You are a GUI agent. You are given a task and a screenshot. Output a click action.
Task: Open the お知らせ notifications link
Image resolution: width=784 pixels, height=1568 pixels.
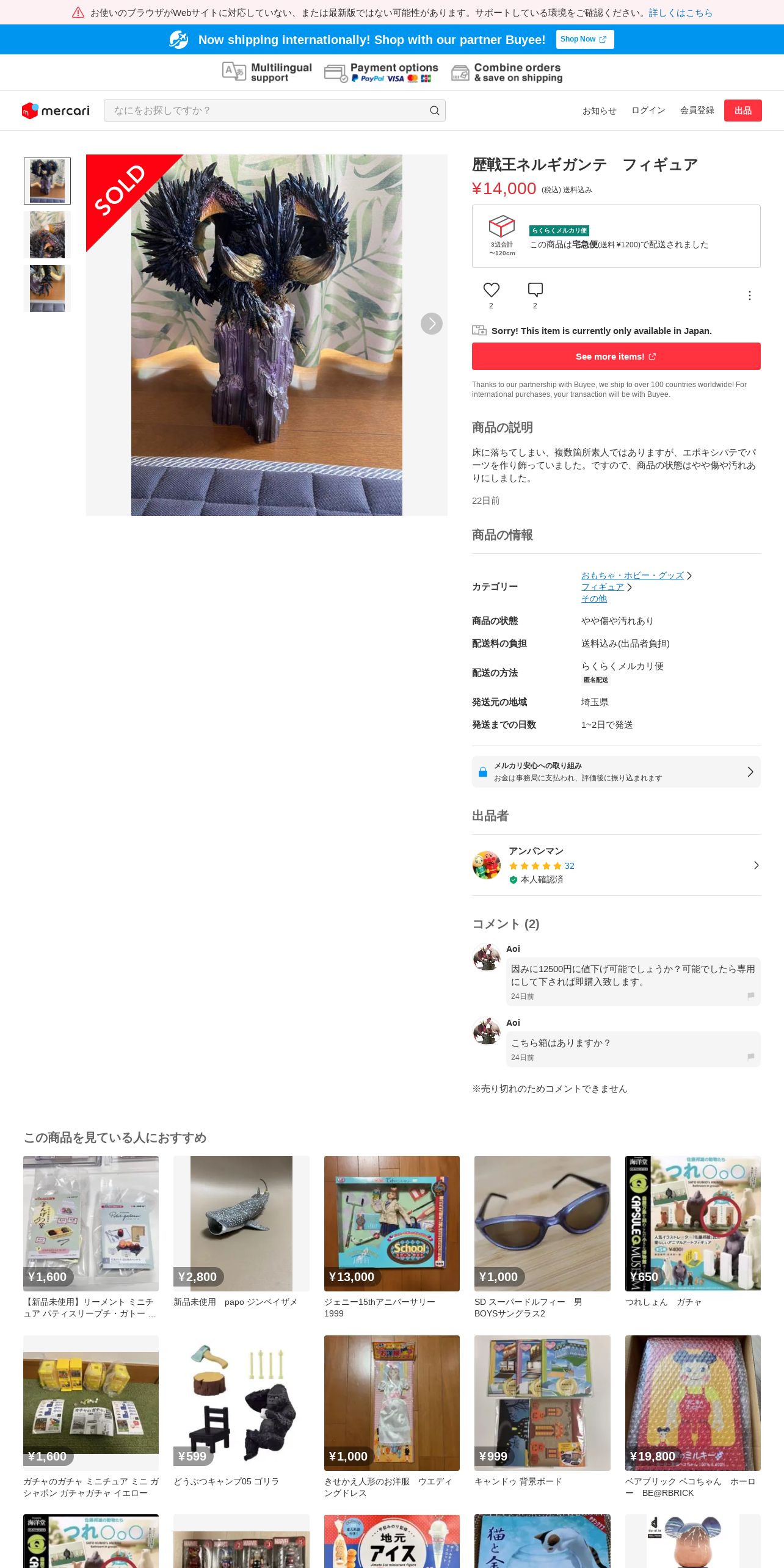pyautogui.click(x=599, y=111)
